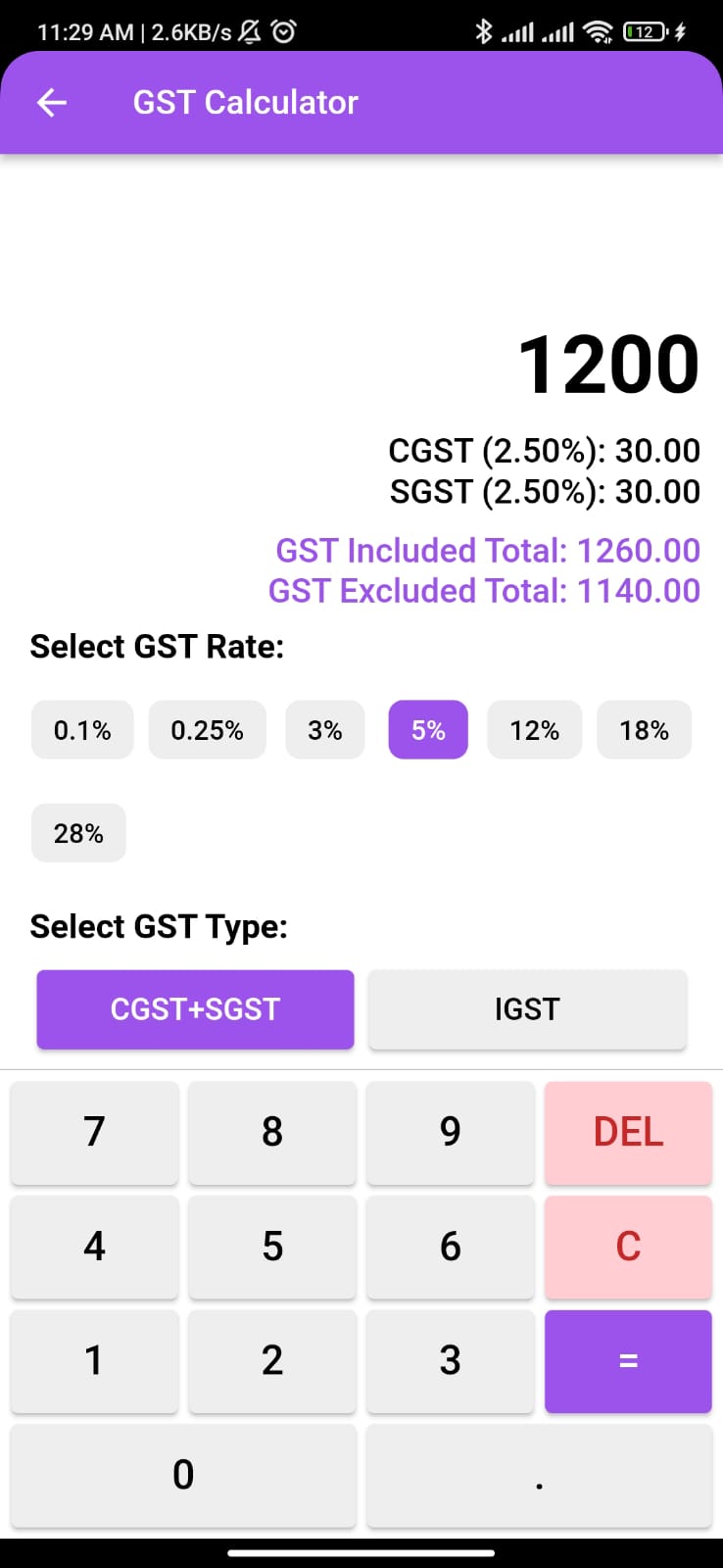Select the 0.1% GST rate
Image resolution: width=723 pixels, height=1568 pixels.
coord(82,730)
